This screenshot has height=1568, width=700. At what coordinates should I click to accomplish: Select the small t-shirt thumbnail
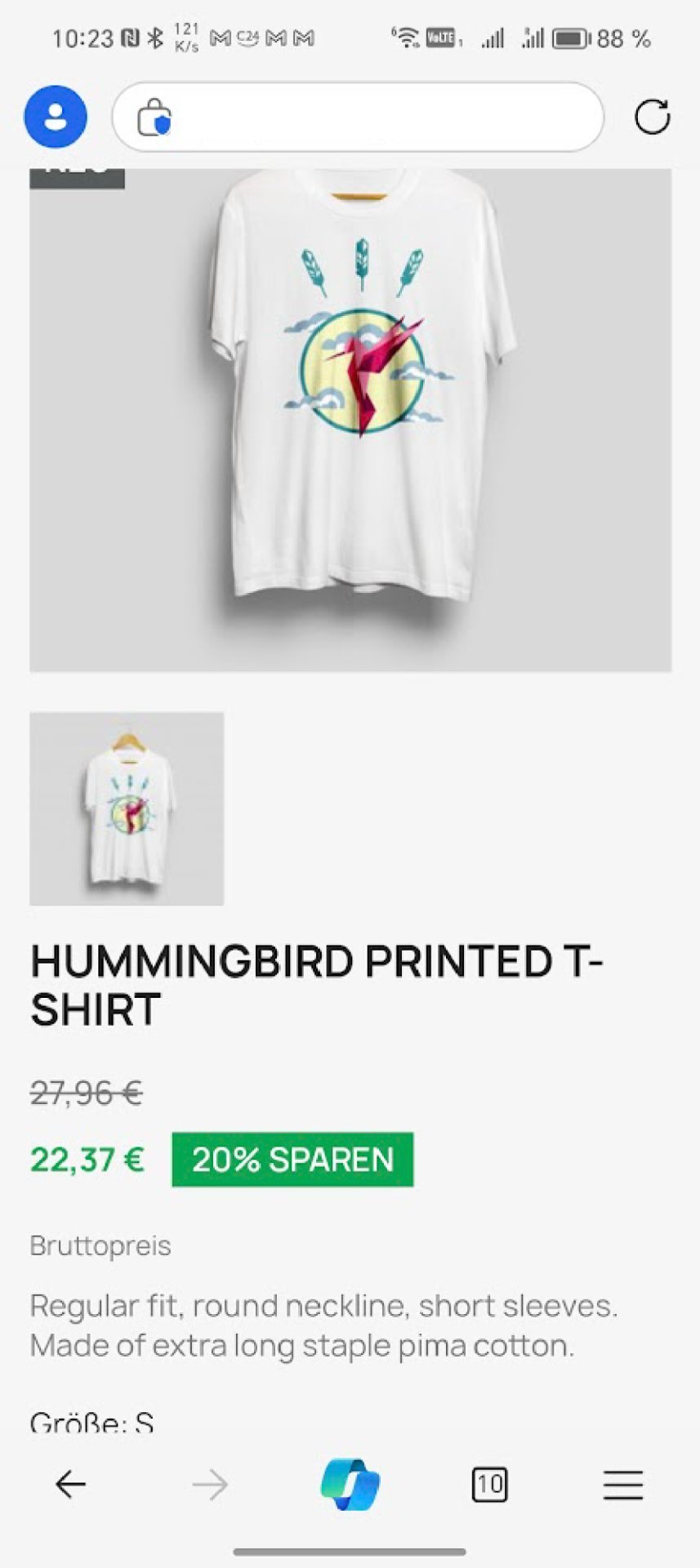[127, 808]
